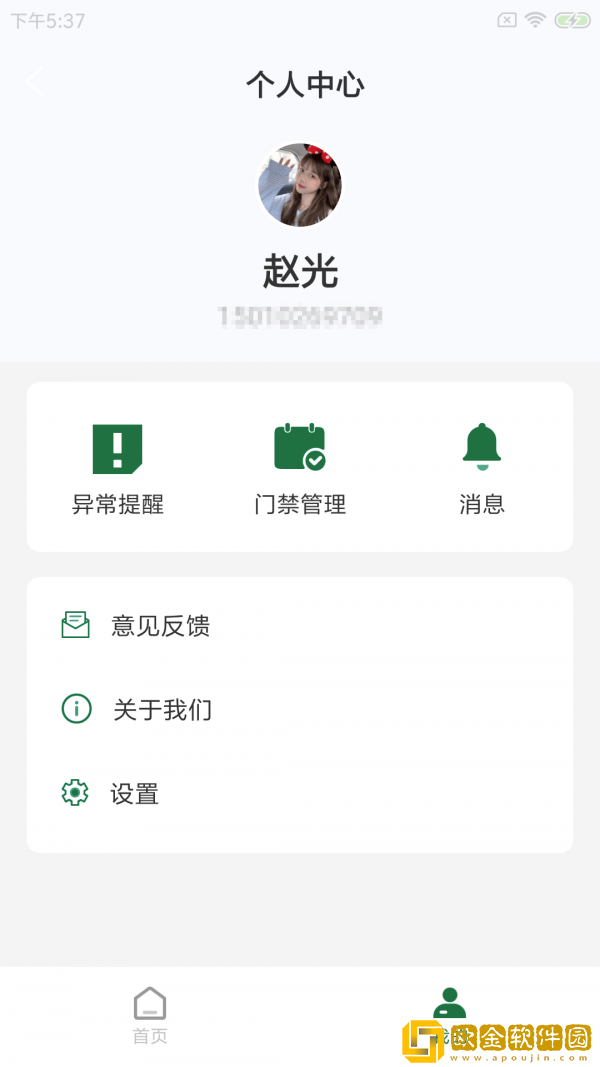Open 意见反馈 feedback
This screenshot has width=600, height=1067.
click(160, 626)
